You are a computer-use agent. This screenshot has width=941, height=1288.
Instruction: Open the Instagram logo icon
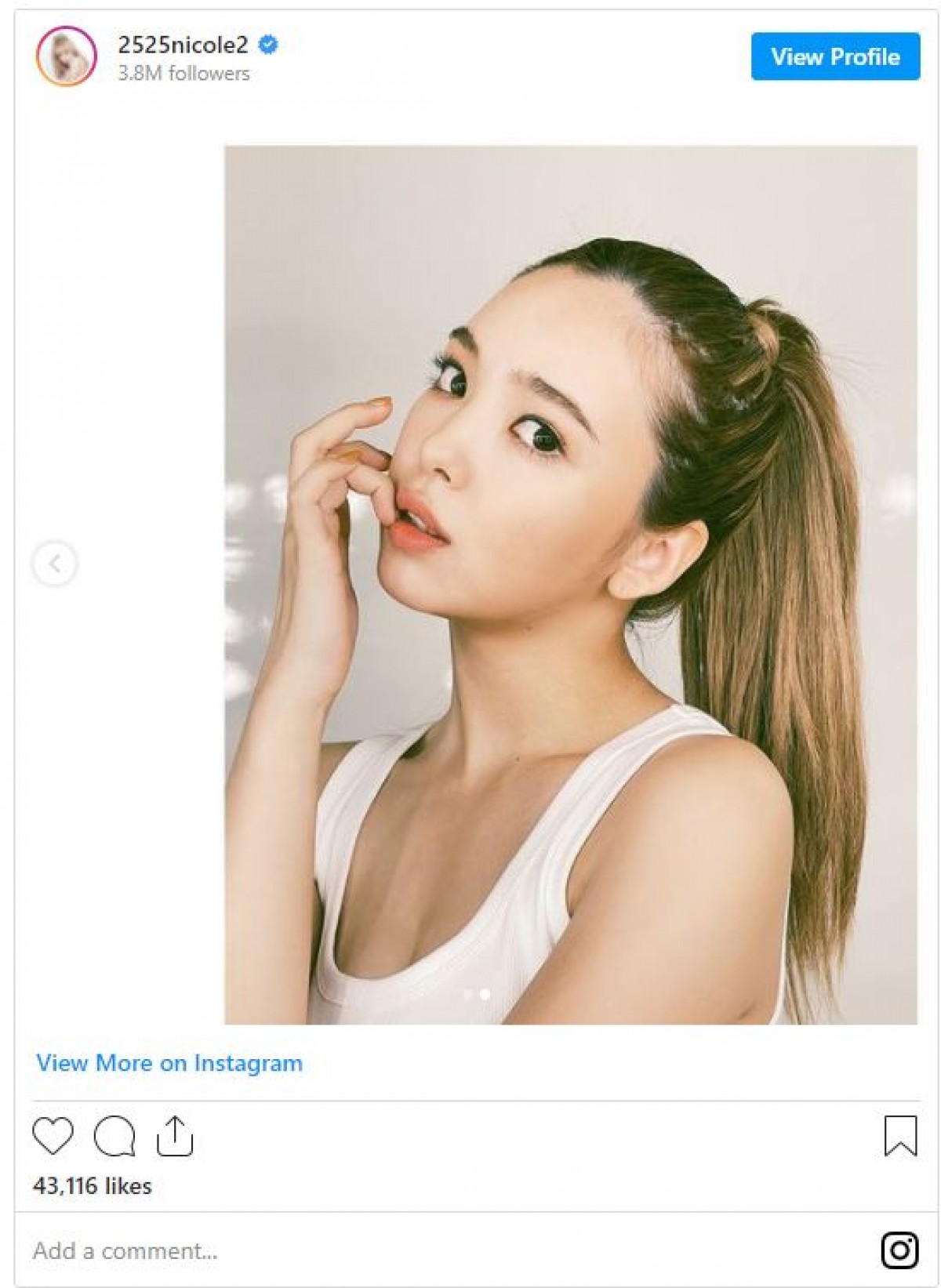click(x=899, y=1250)
